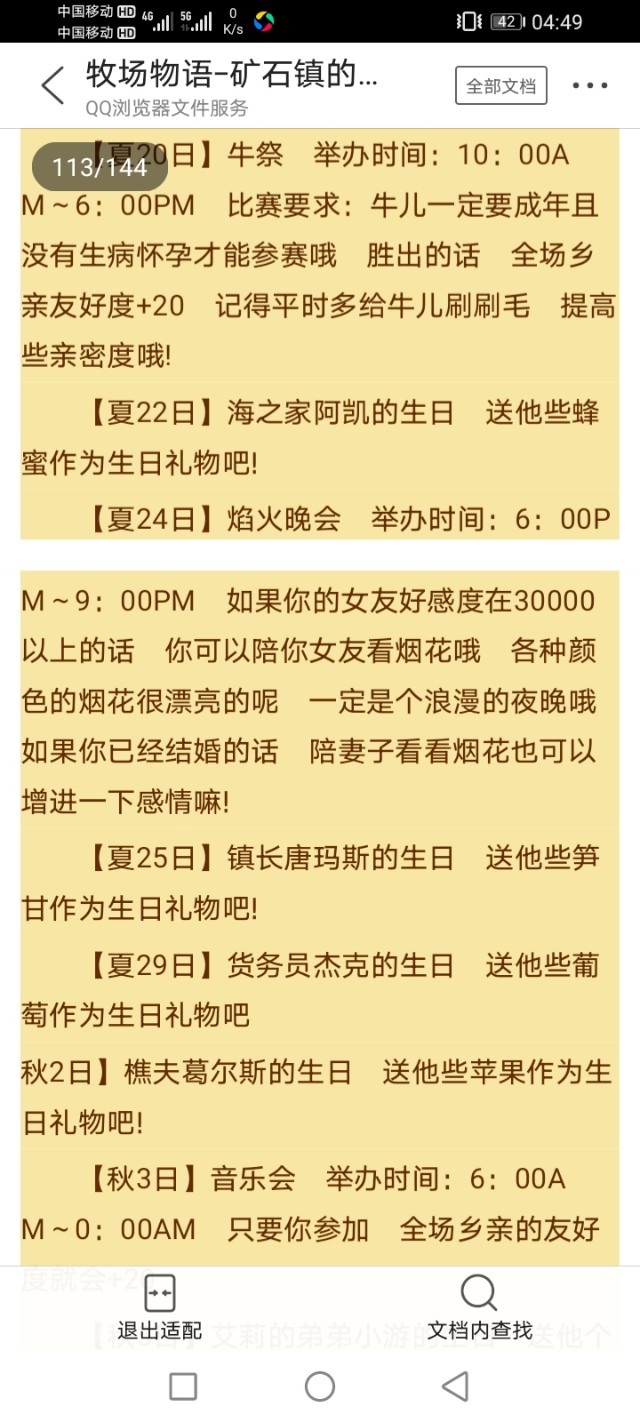The width and height of the screenshot is (640, 1422).
Task: Open the system recent apps view
Action: tap(183, 1386)
